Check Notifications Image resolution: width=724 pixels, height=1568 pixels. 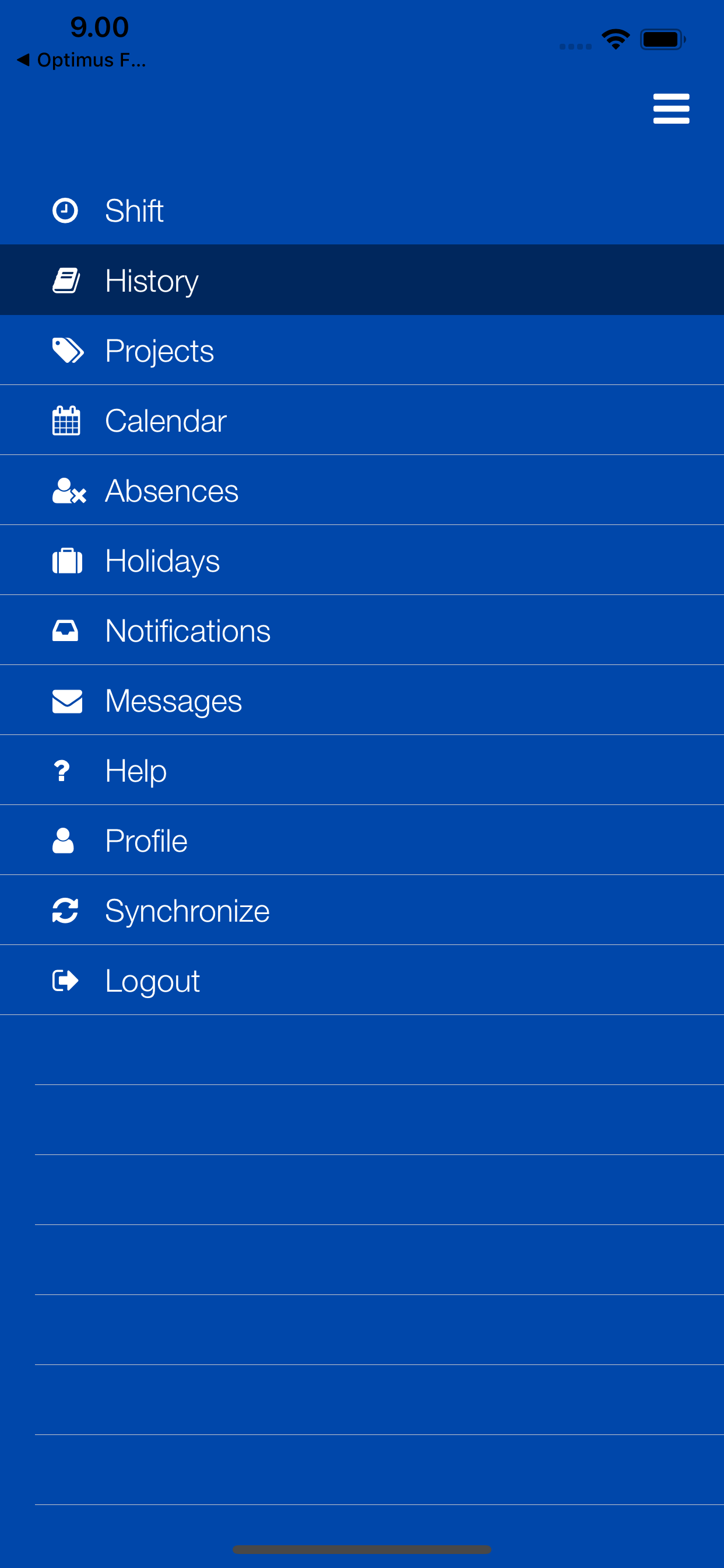362,630
